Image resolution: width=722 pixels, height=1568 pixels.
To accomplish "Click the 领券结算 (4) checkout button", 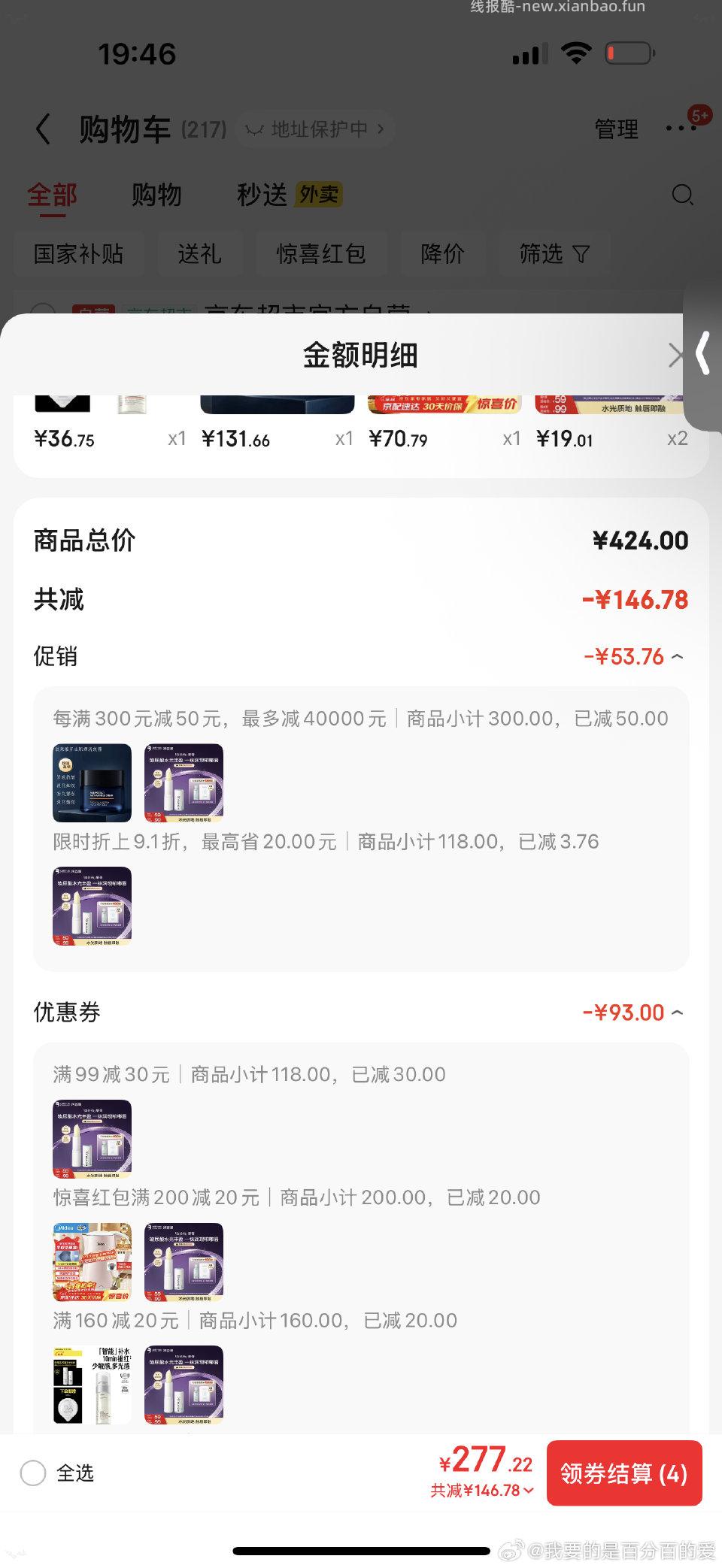I will pos(625,1474).
